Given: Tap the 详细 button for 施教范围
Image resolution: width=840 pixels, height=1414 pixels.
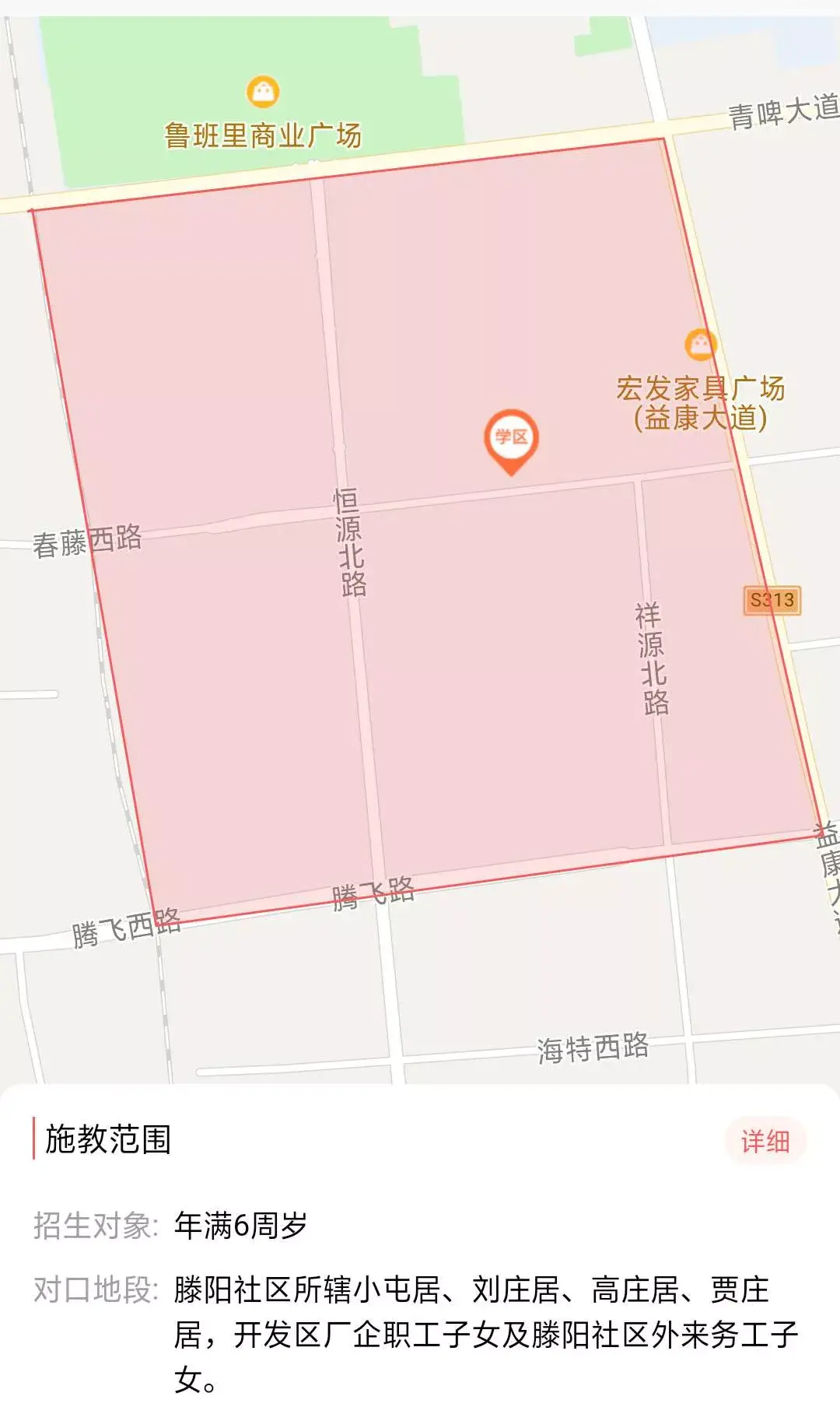Looking at the screenshot, I should click(x=765, y=1142).
